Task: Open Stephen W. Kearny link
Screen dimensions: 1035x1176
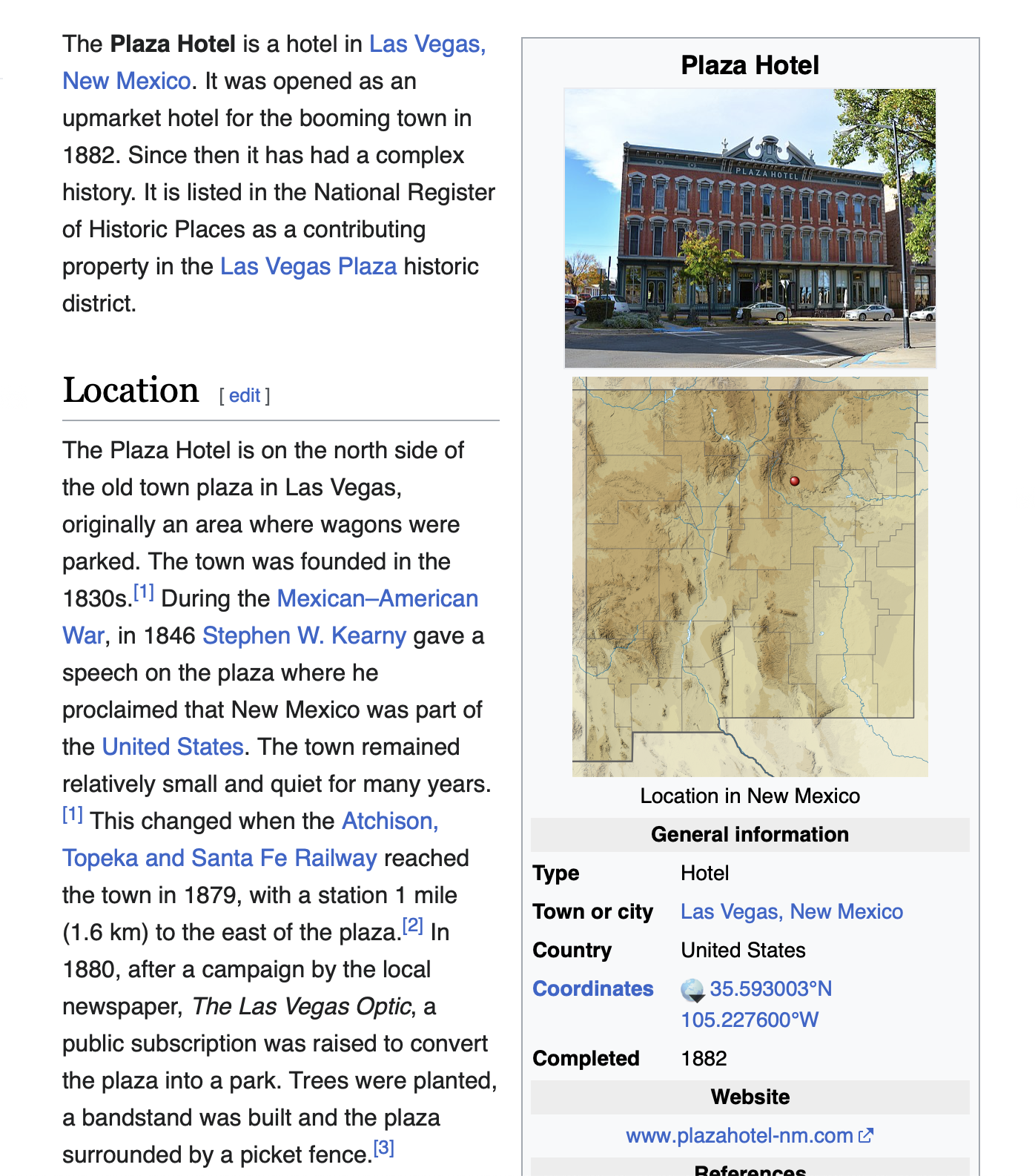Action: tap(304, 636)
